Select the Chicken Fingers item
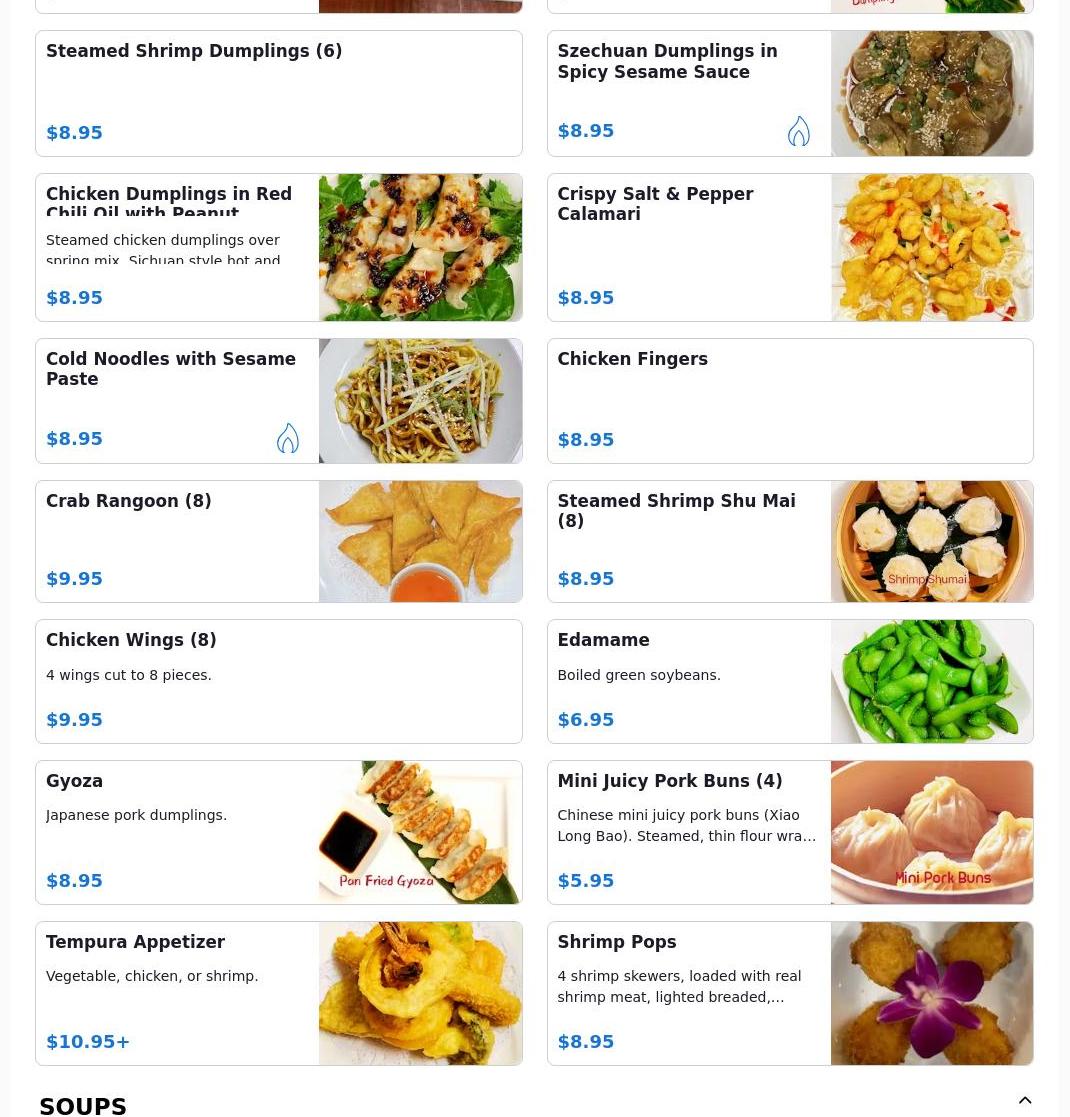The image size is (1070, 1117). [789, 400]
